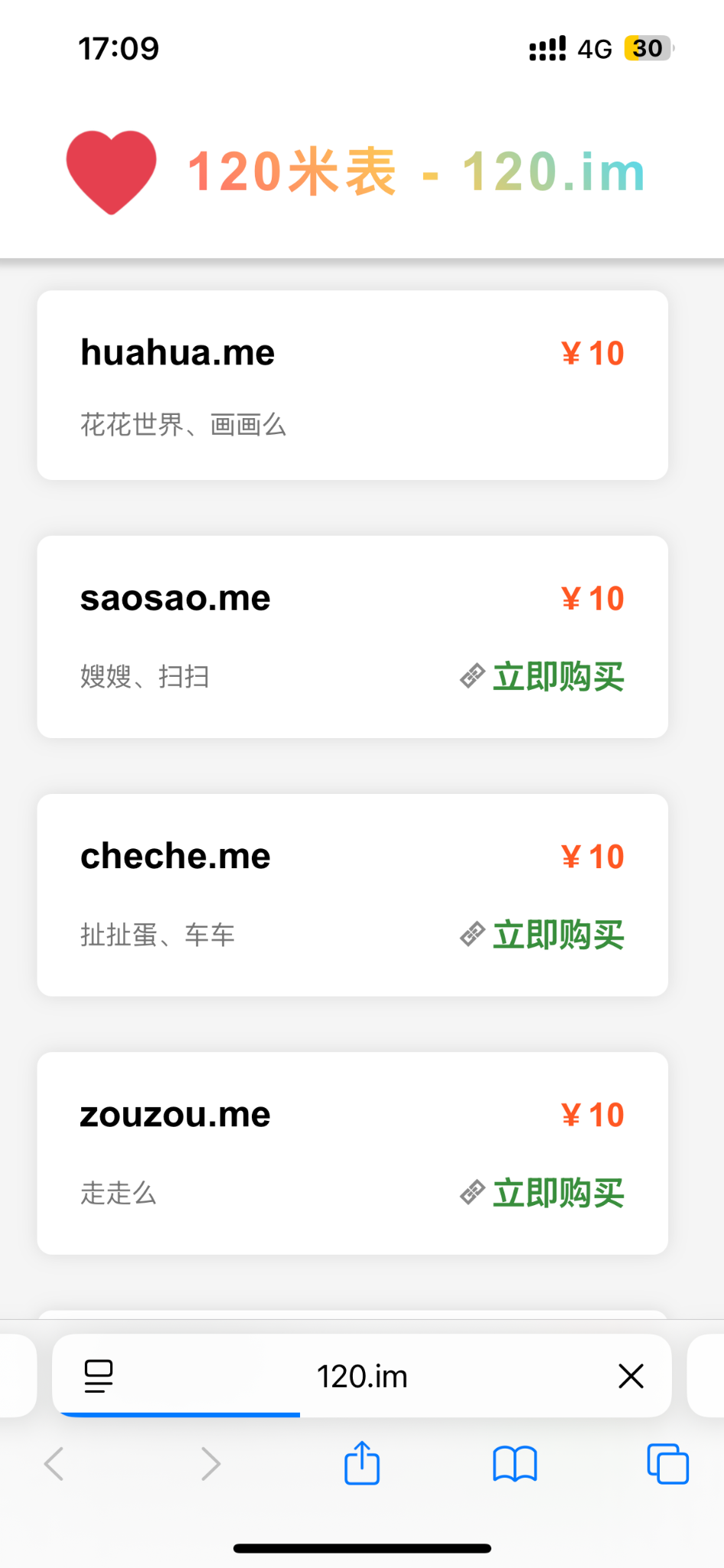
Task: Go back to the previous page
Action: (54, 1464)
